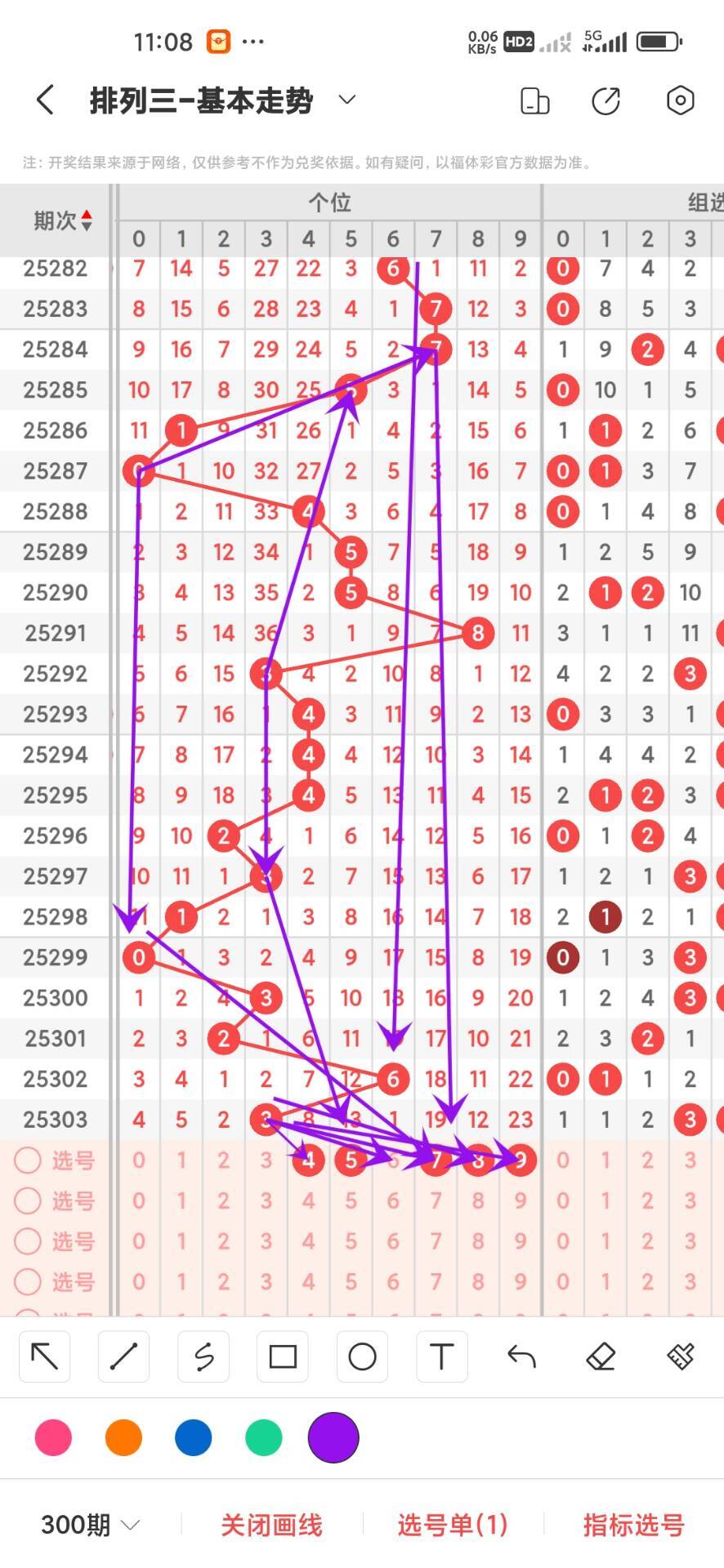Select the eraser tool

[x=601, y=1356]
